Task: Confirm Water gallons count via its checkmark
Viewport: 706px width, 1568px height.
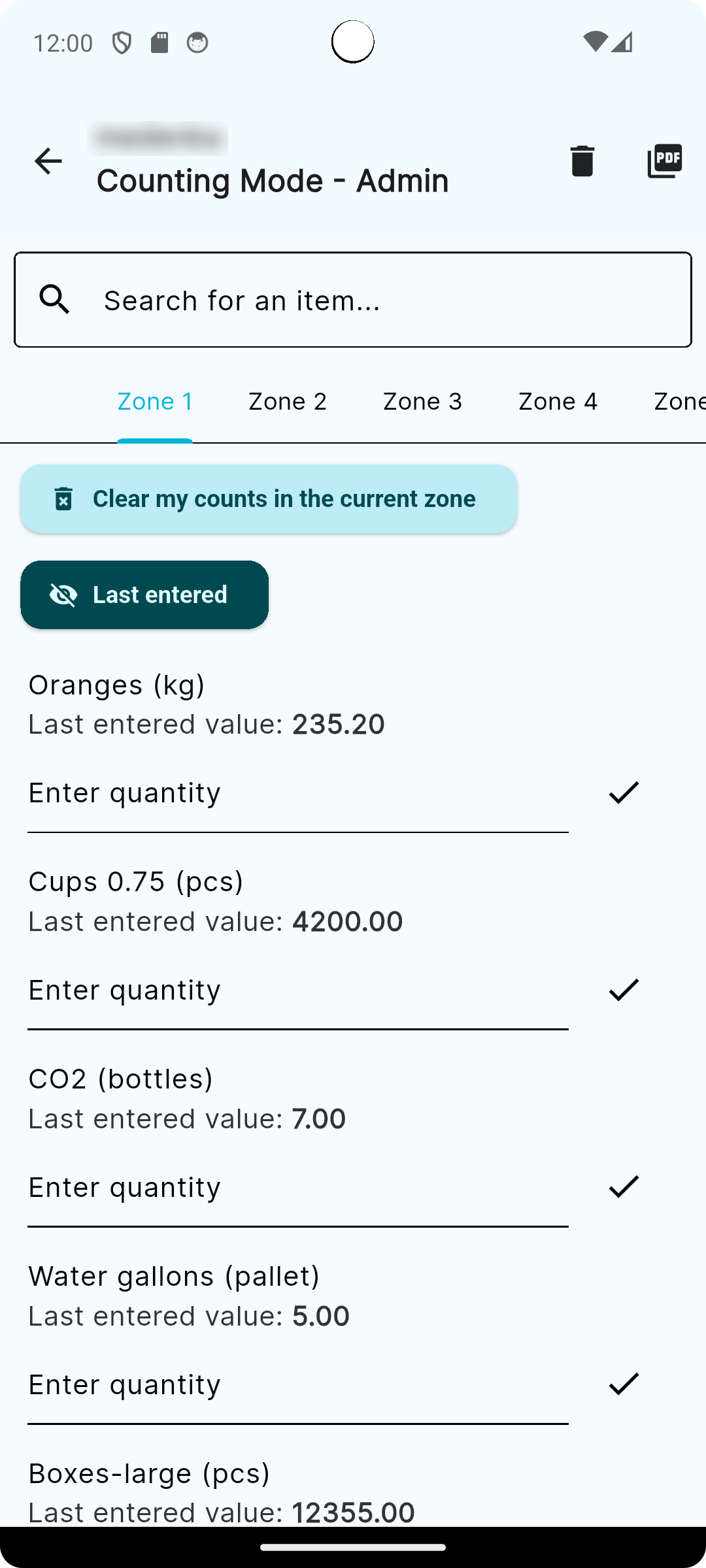Action: click(622, 1384)
